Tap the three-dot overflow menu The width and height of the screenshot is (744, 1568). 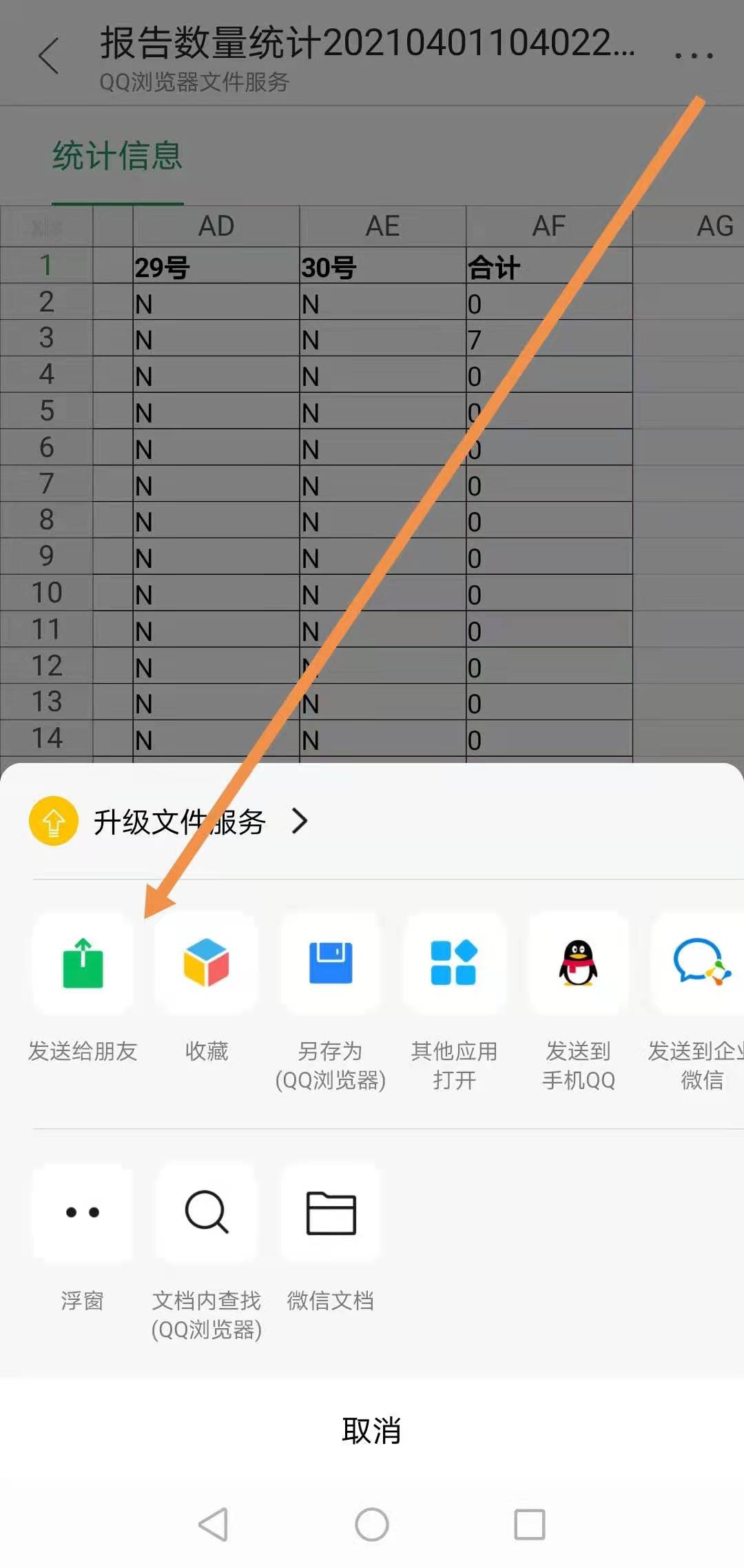click(694, 55)
